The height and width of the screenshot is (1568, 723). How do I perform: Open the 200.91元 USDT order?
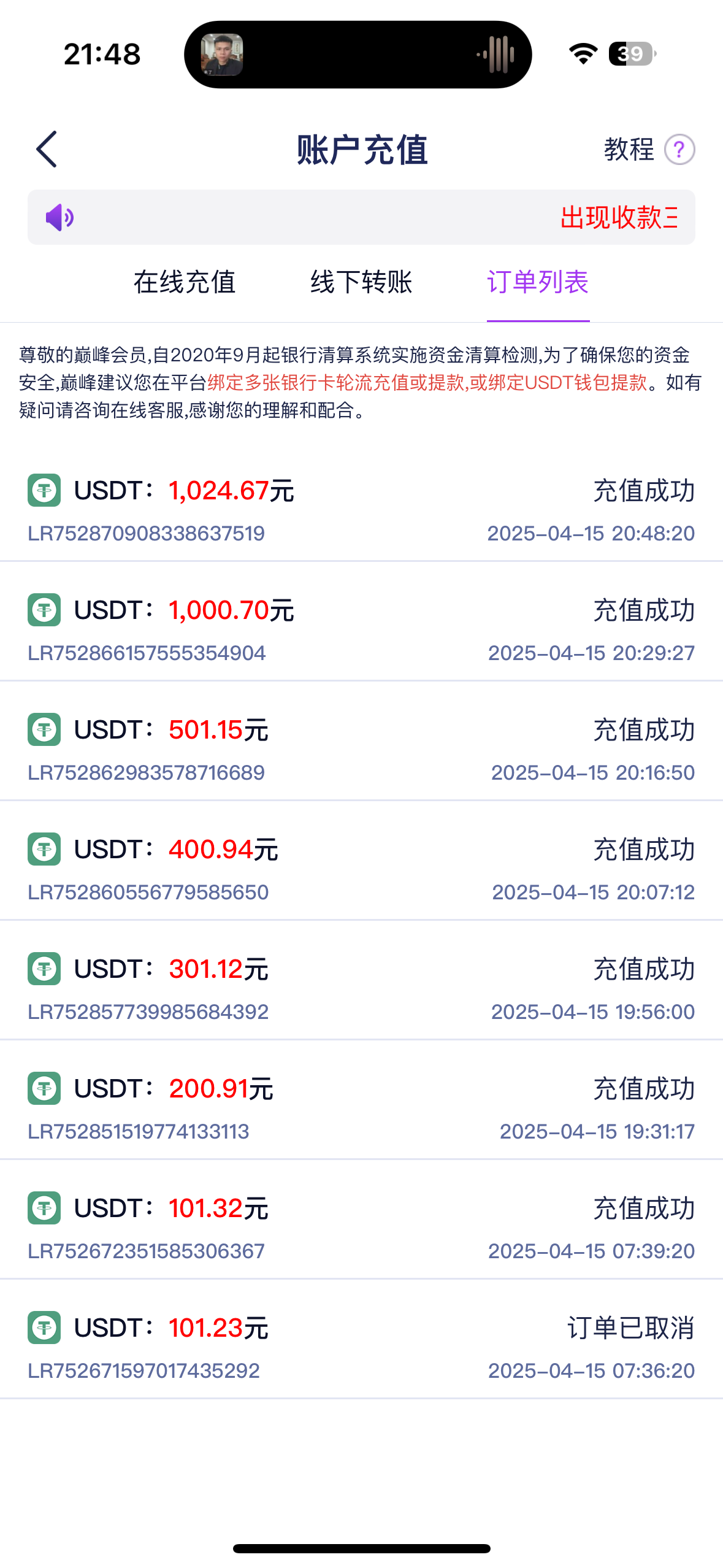click(361, 1107)
